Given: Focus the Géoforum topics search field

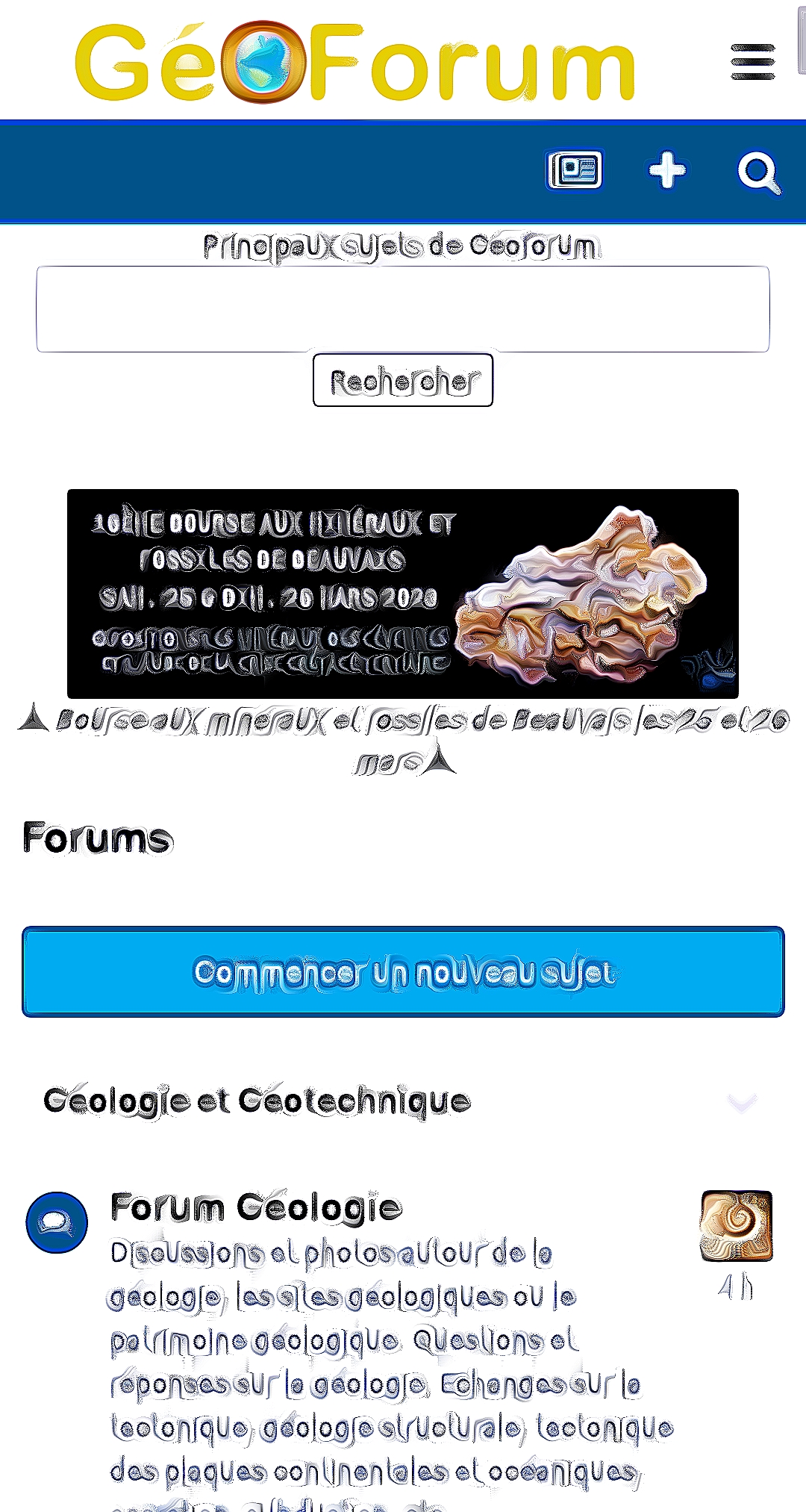Looking at the screenshot, I should click(x=403, y=309).
